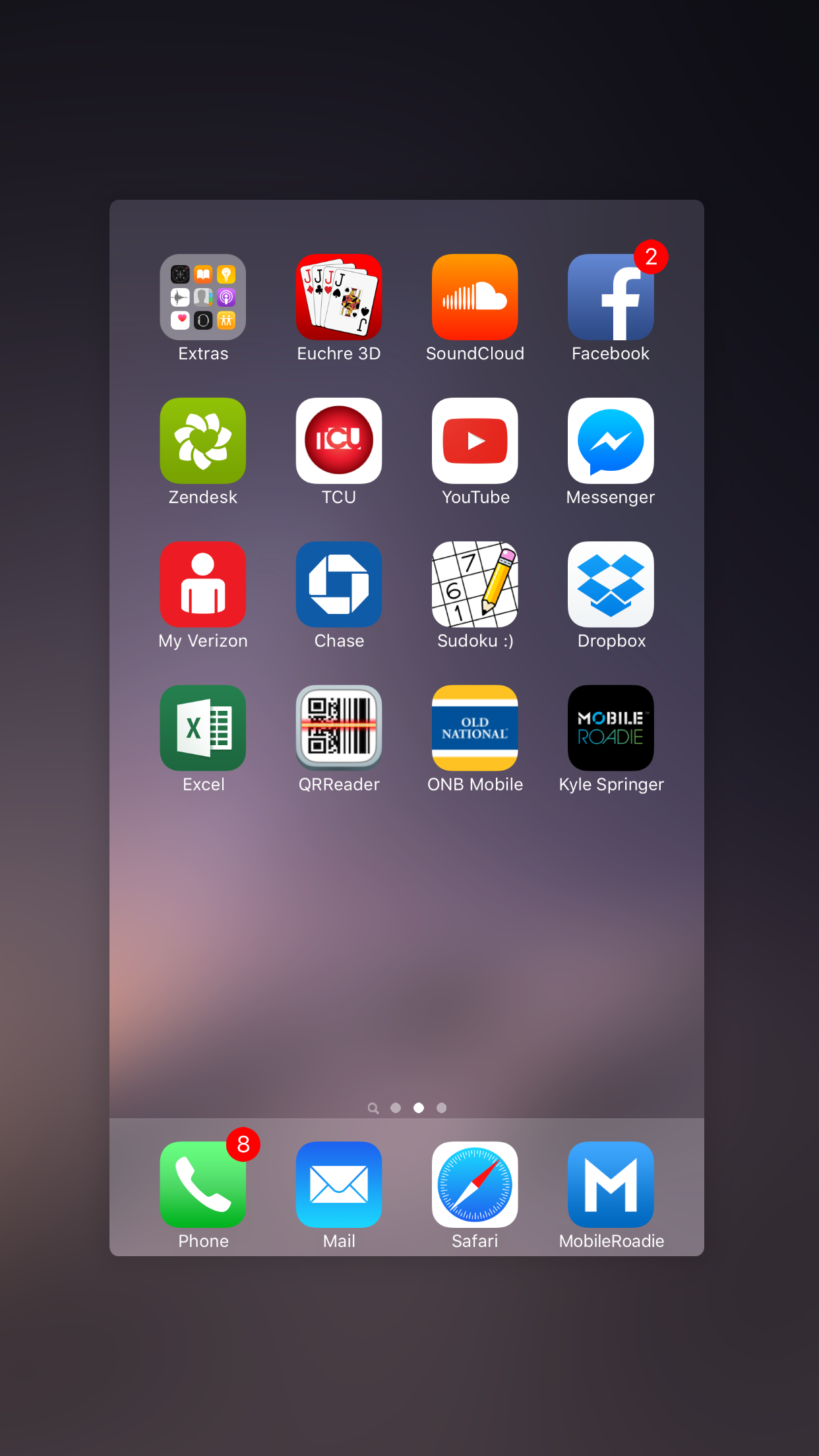
Task: Open ONB Mobile banking app
Action: pos(475,728)
